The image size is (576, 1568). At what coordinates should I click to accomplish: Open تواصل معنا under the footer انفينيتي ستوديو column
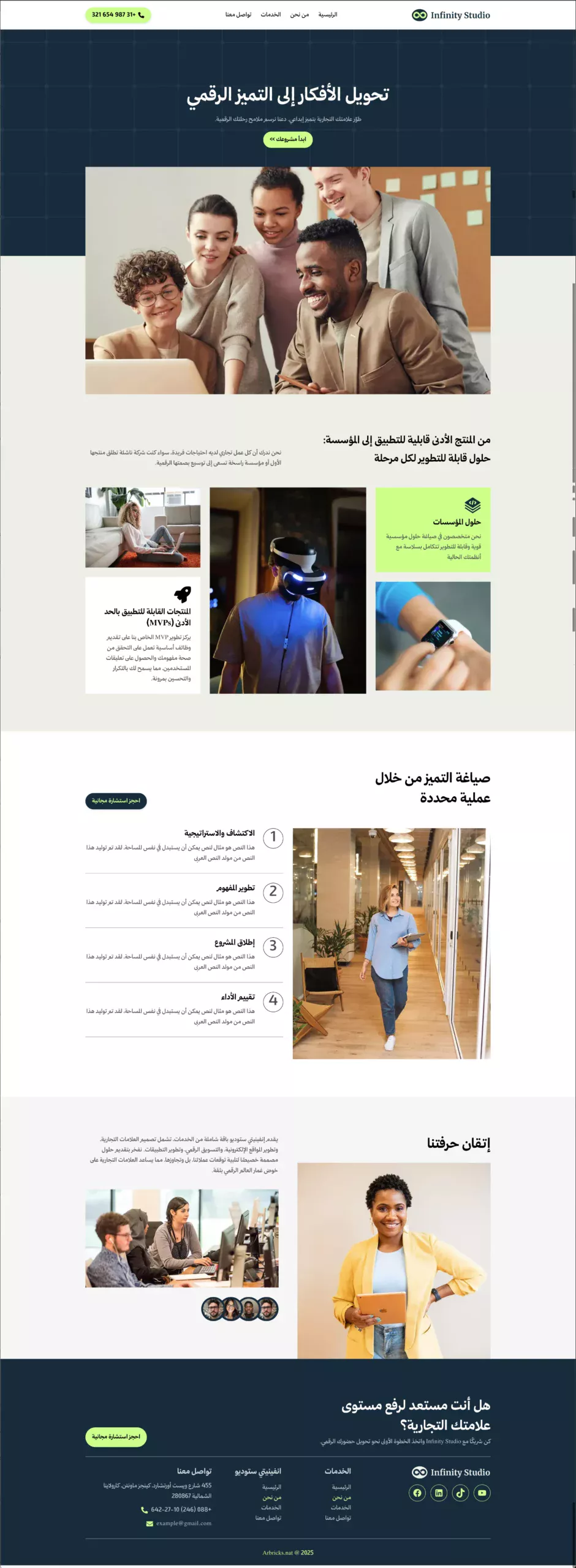tap(268, 1518)
